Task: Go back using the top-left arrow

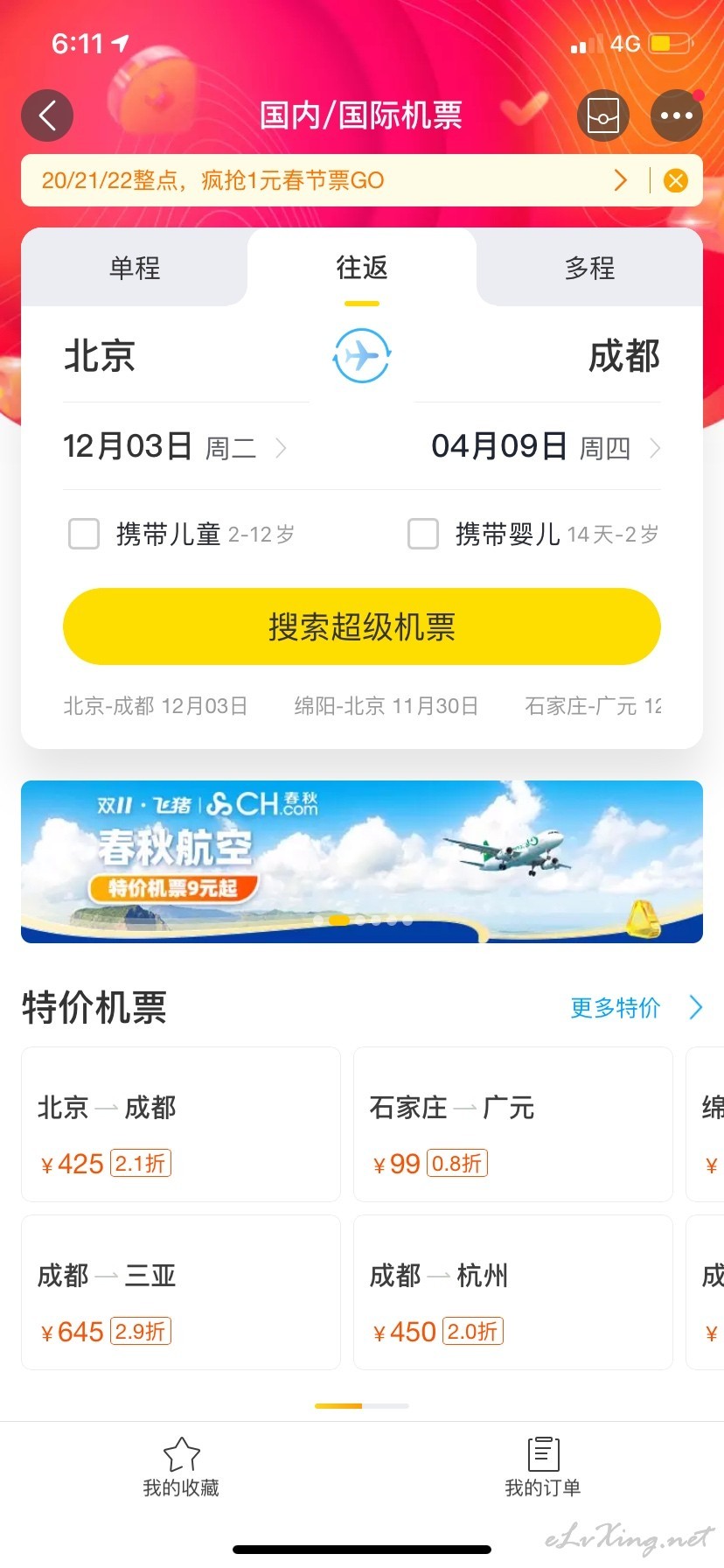Action: (x=47, y=115)
